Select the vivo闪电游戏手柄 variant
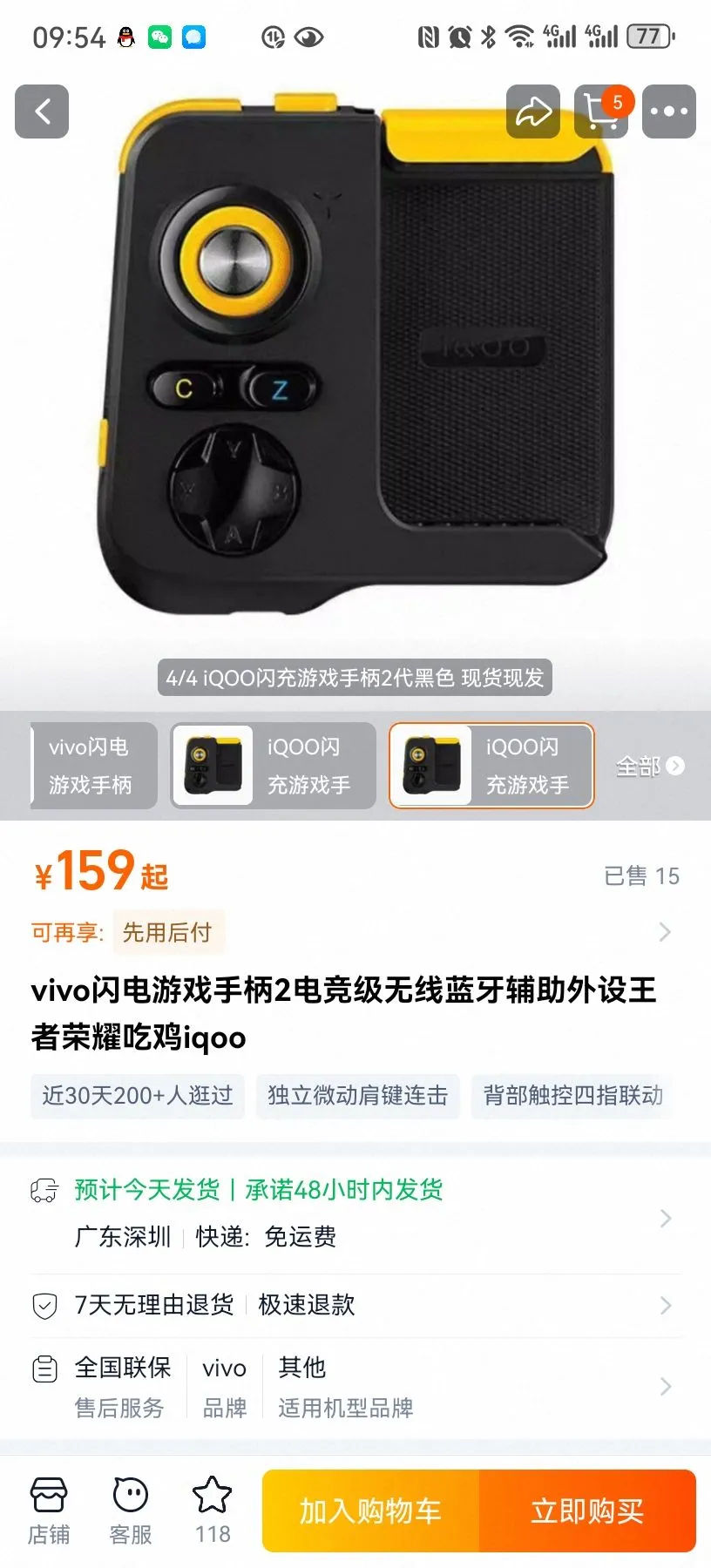This screenshot has width=711, height=1568. (93, 766)
